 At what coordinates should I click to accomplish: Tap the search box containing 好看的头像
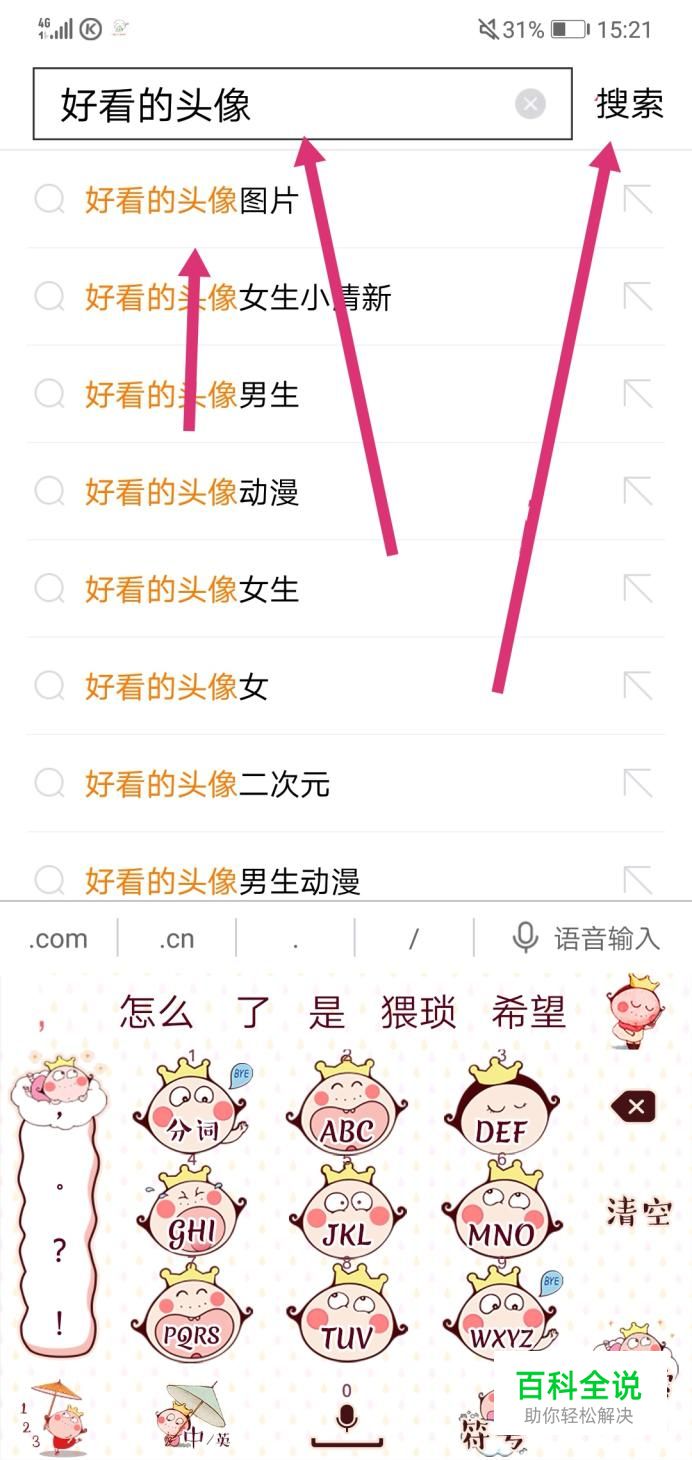(x=280, y=104)
